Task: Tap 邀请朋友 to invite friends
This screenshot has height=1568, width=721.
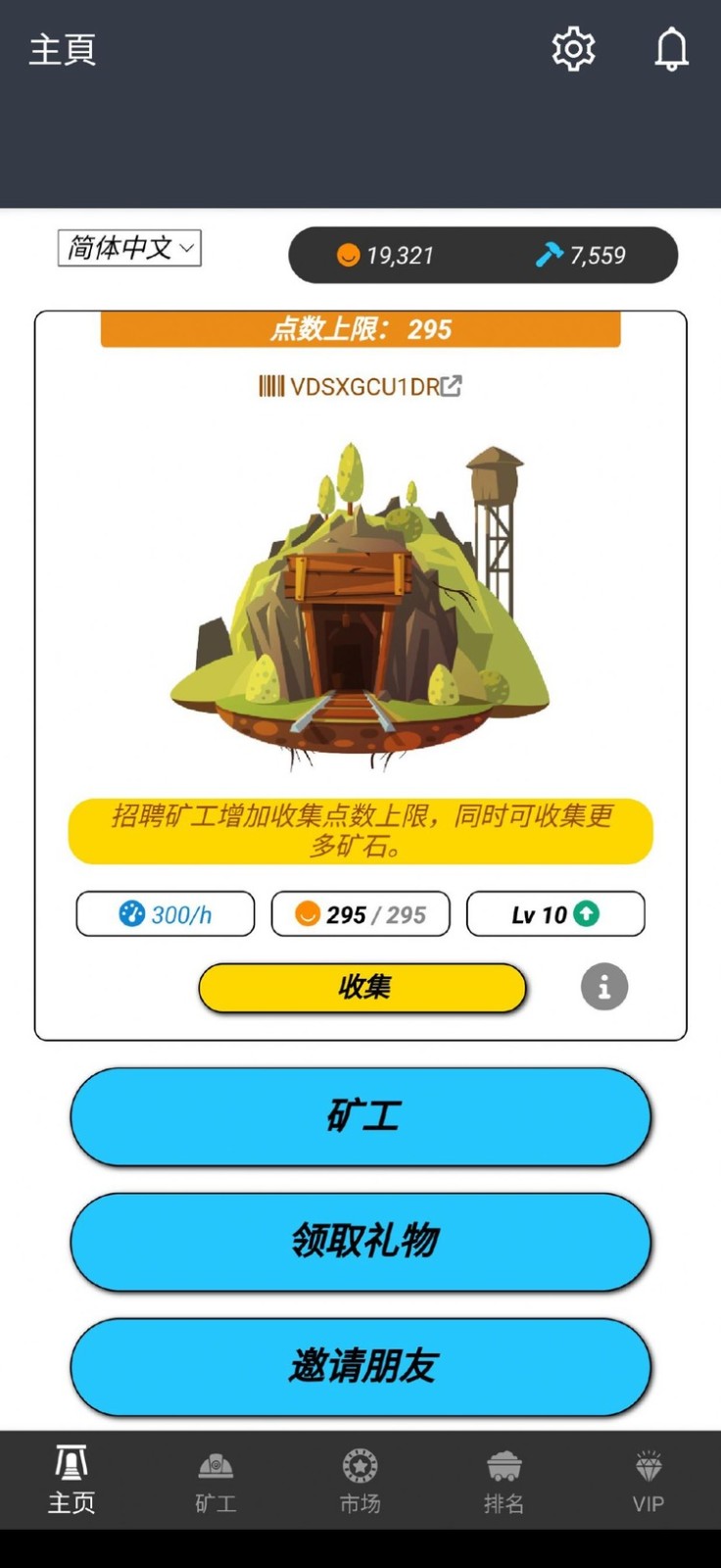Action: coord(360,1366)
